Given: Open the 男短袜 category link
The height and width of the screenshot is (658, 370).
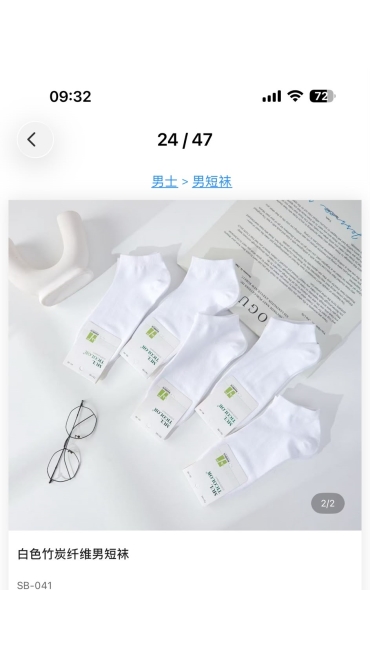Looking at the screenshot, I should [212, 182].
